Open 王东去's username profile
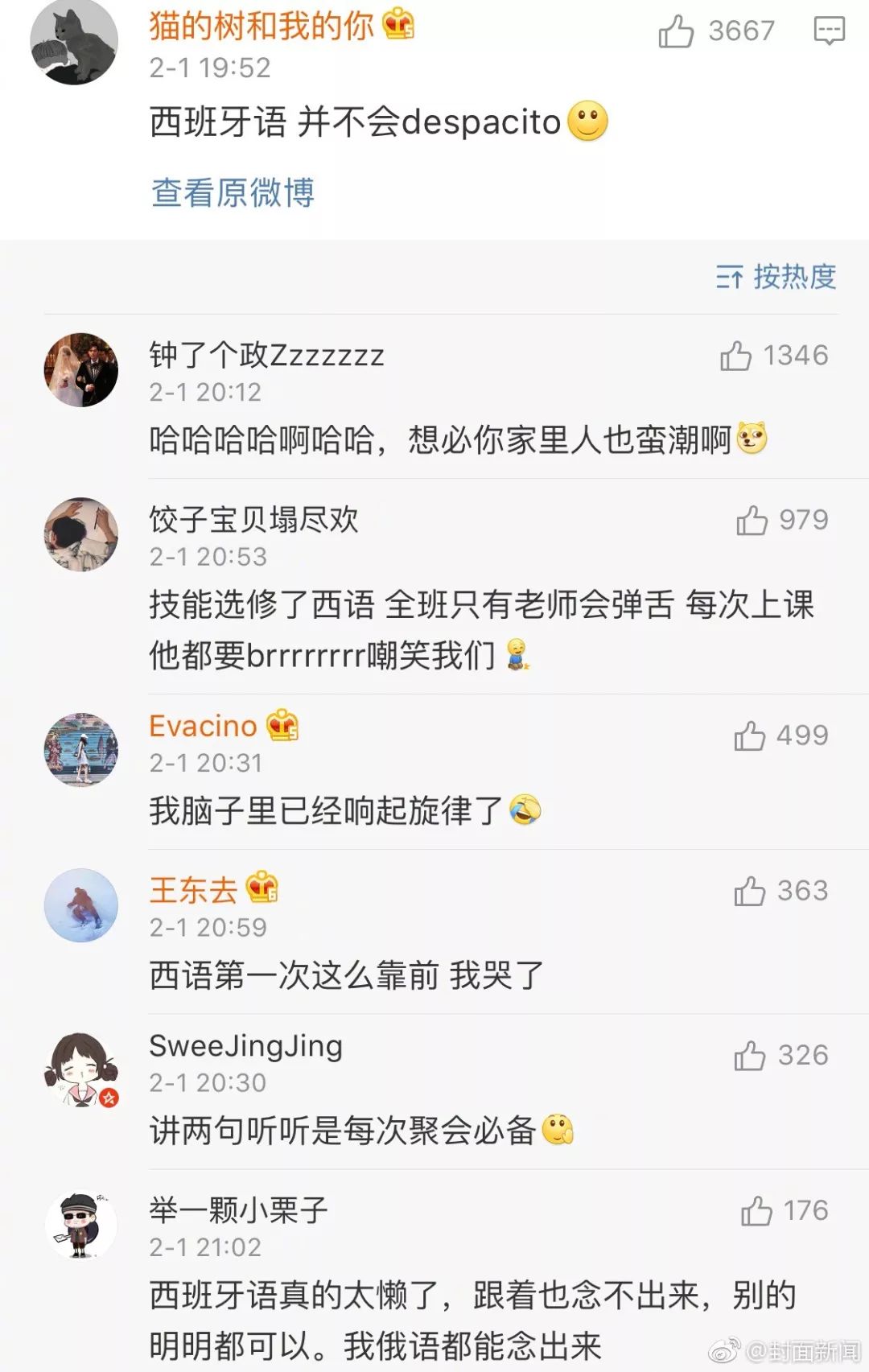 click(193, 890)
